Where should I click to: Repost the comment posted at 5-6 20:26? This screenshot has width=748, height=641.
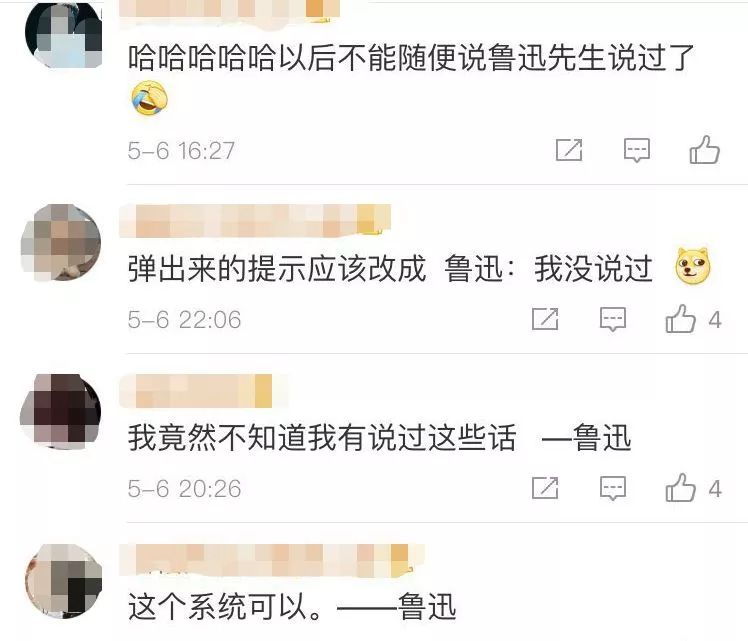tap(545, 487)
